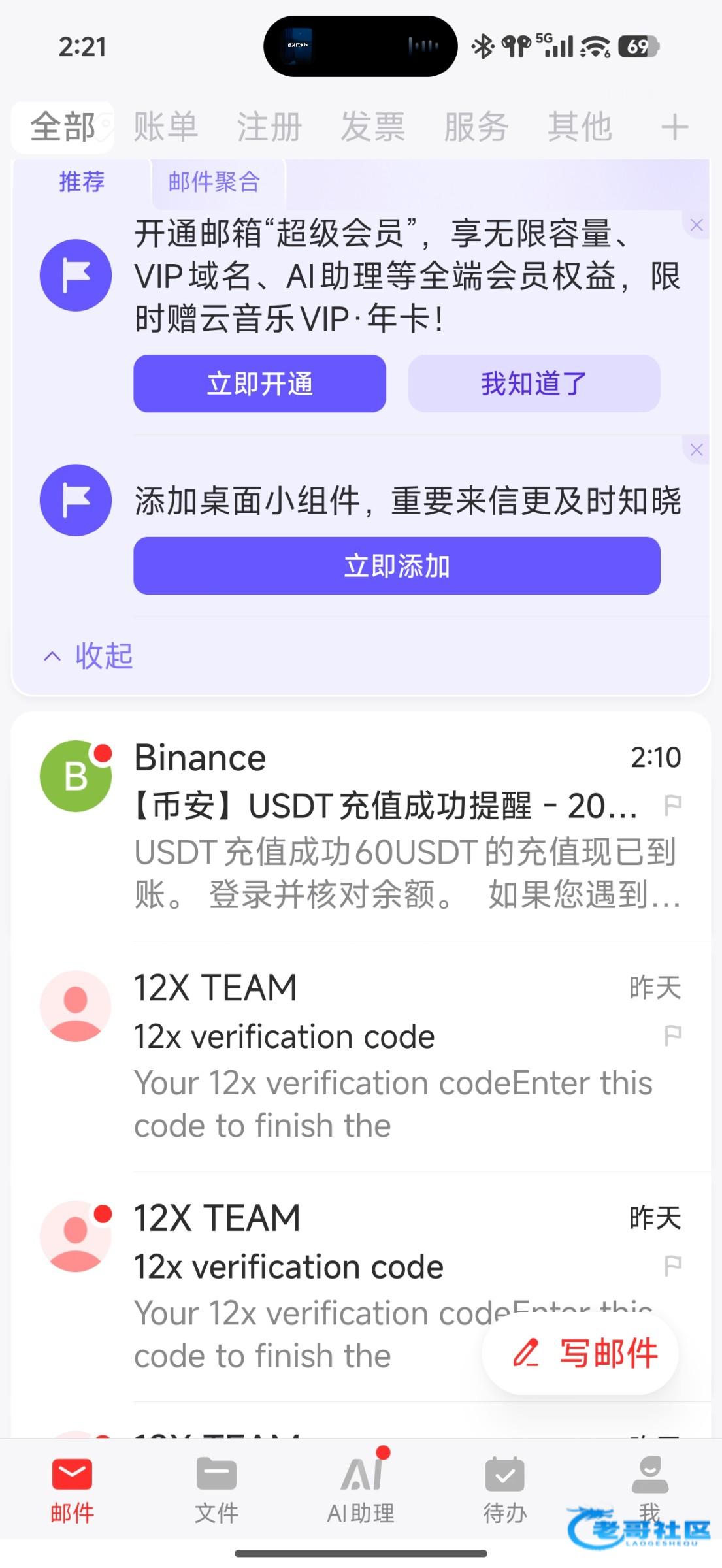Screen dimensions: 722x1568
Task: Add a new category with plus icon
Action: (674, 127)
